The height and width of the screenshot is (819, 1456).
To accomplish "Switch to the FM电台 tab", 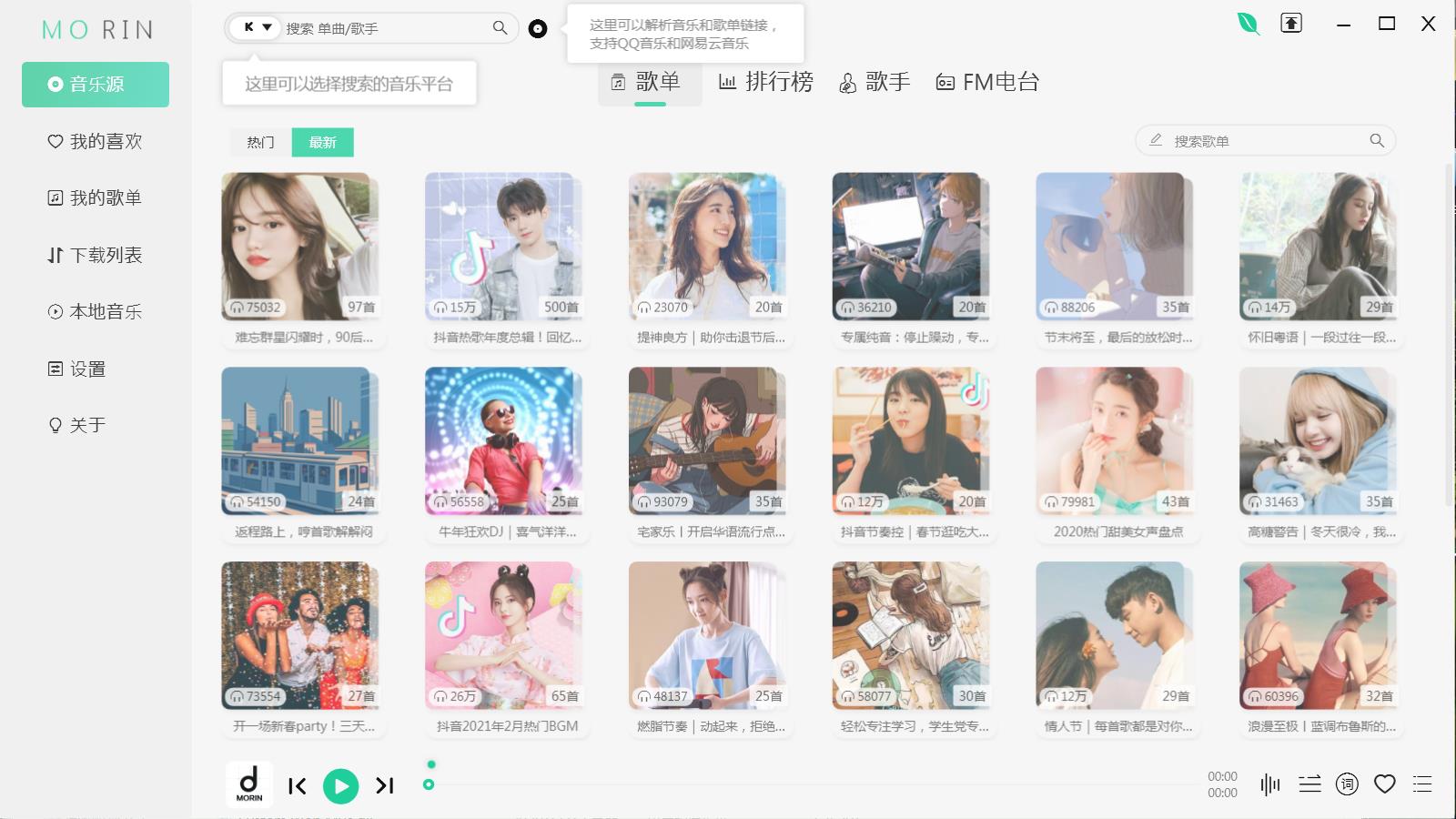I will 987,82.
